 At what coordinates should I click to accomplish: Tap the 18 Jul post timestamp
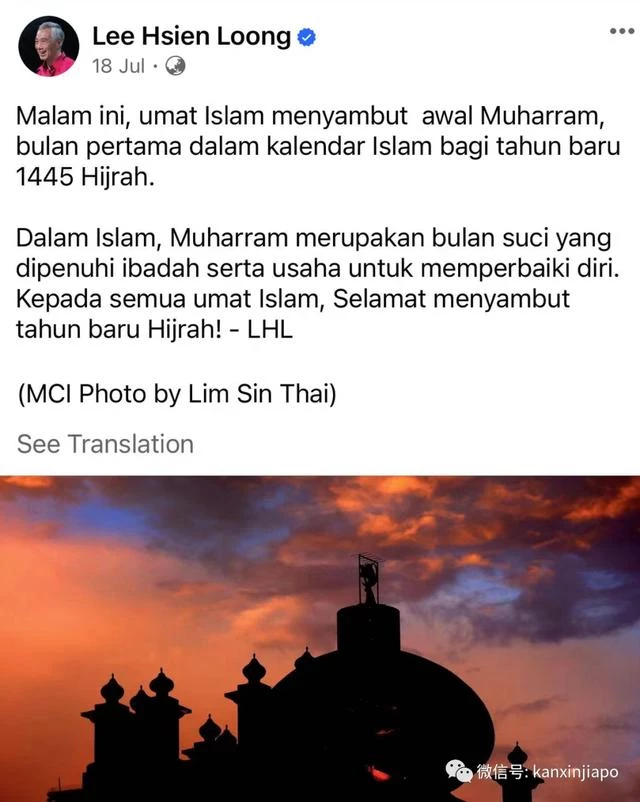click(118, 67)
